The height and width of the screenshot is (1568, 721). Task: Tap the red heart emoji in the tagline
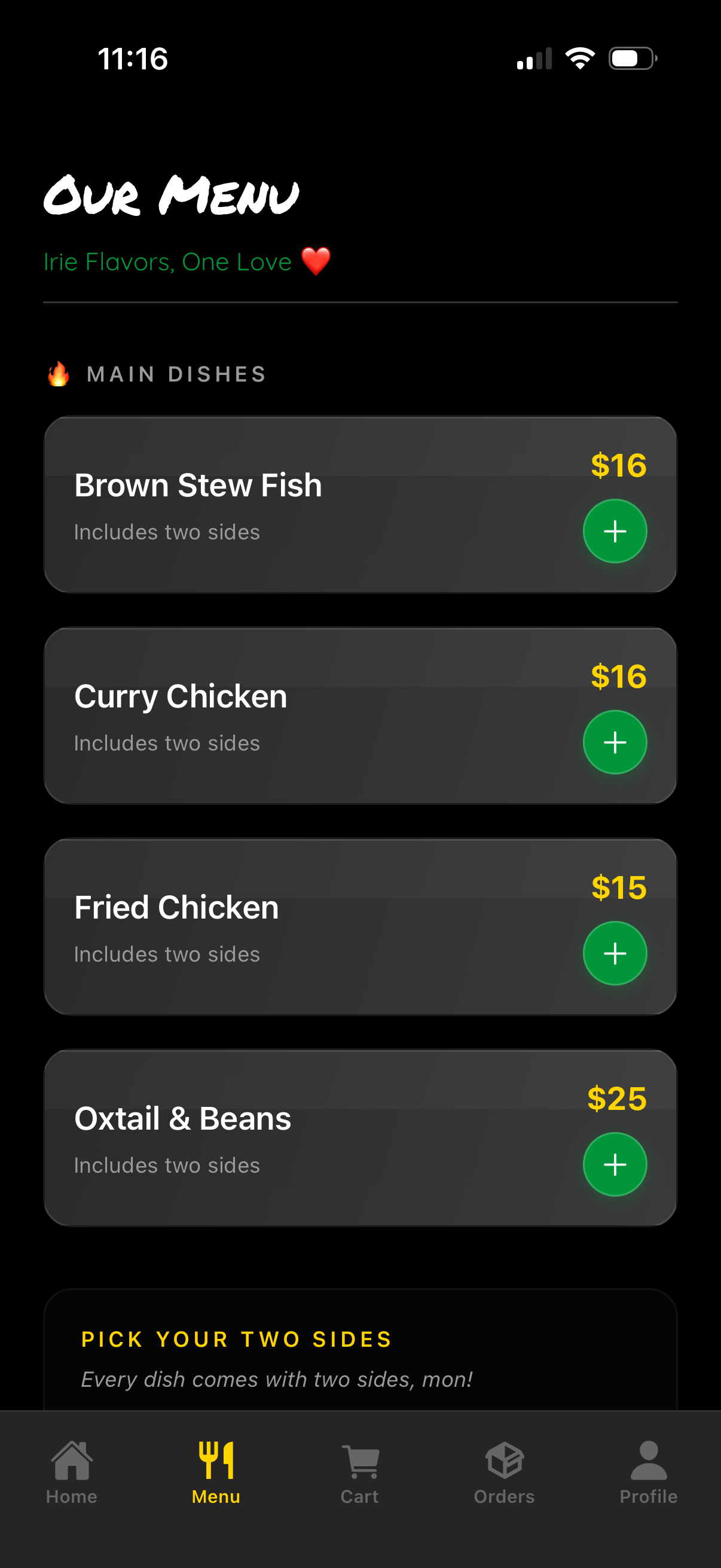(315, 261)
